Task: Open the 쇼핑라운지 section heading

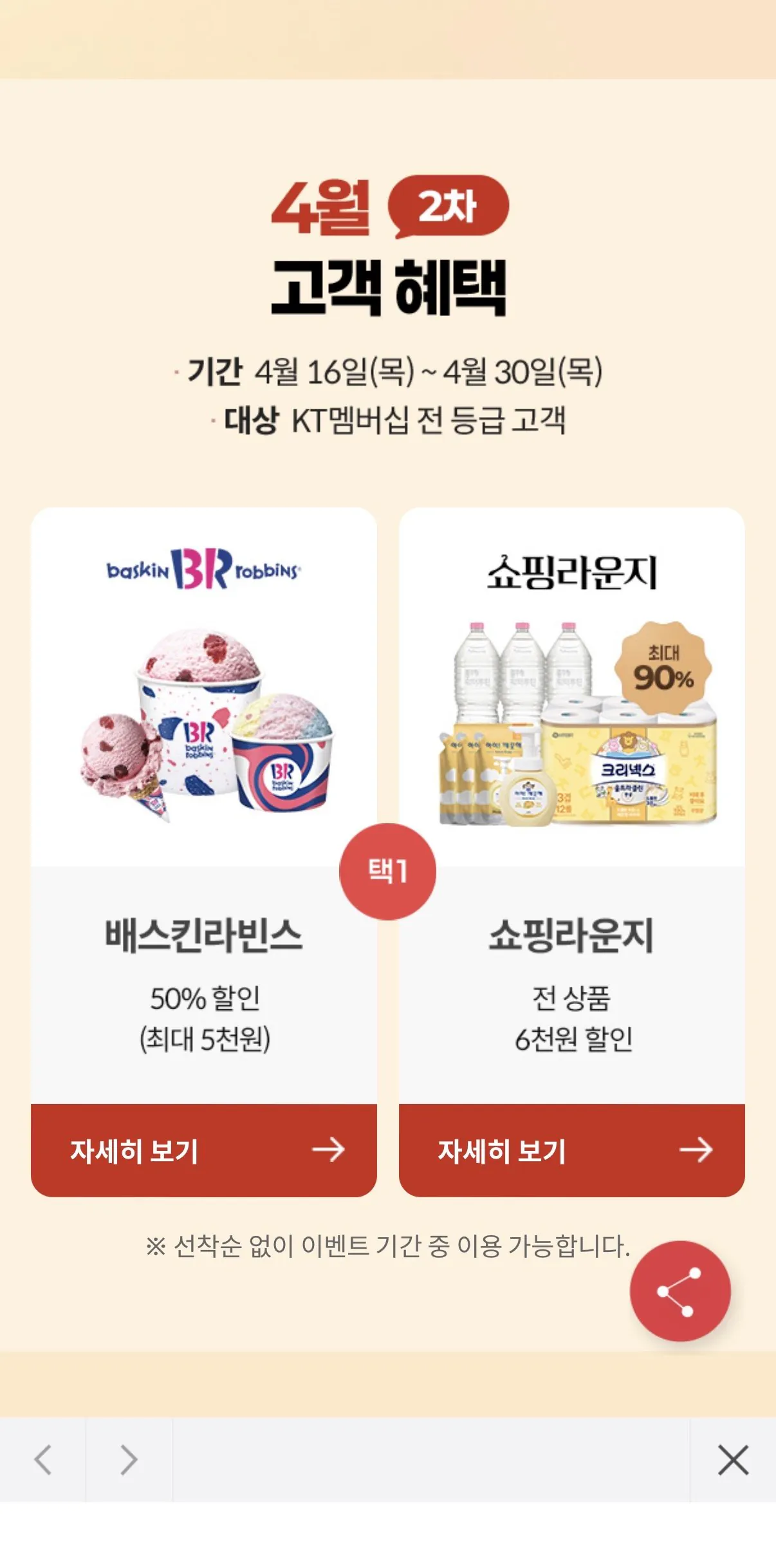Action: [x=573, y=572]
